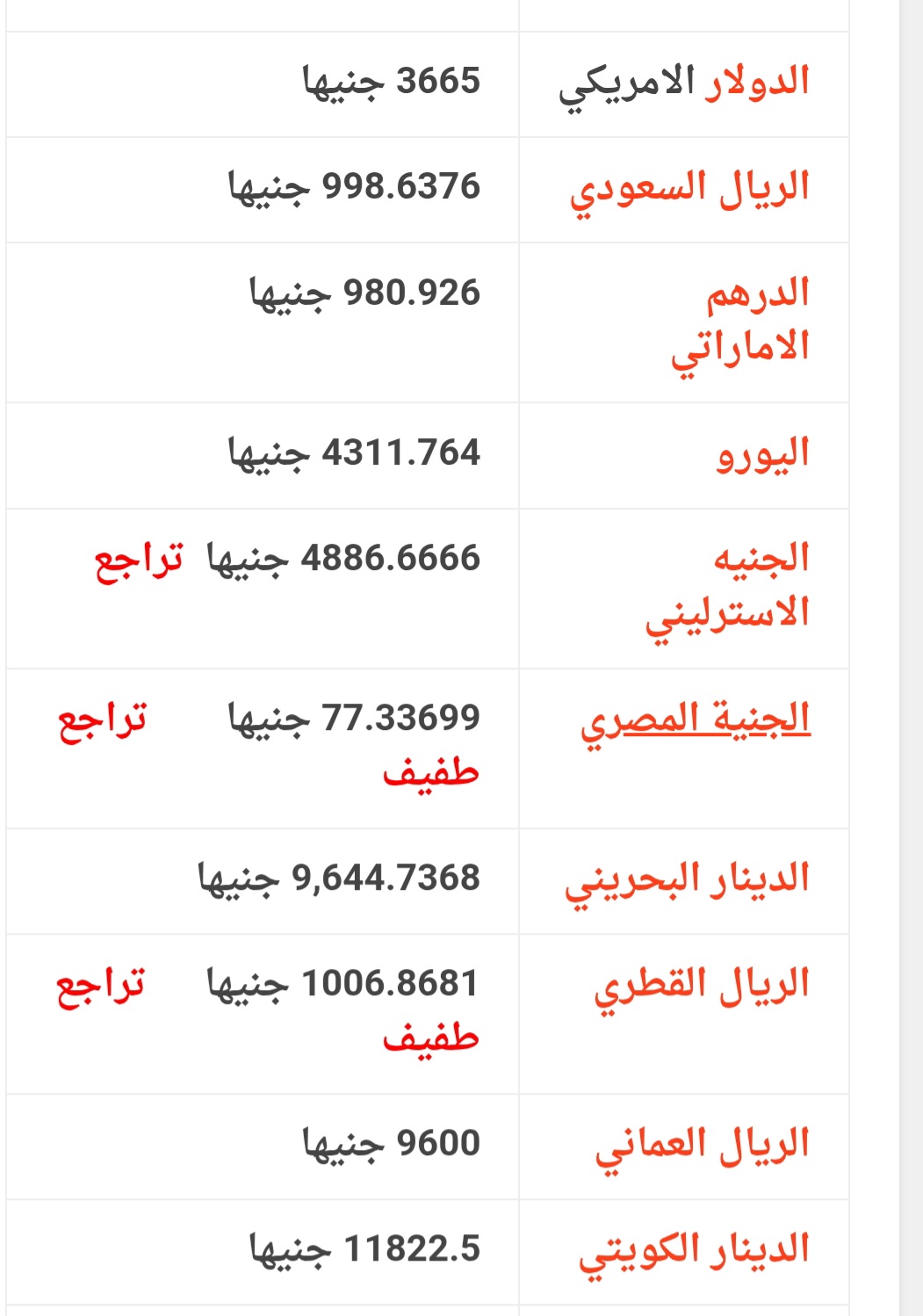This screenshot has height=1316, width=923.
Task: Tap the underlined الجنية المصري link
Action: [695, 720]
